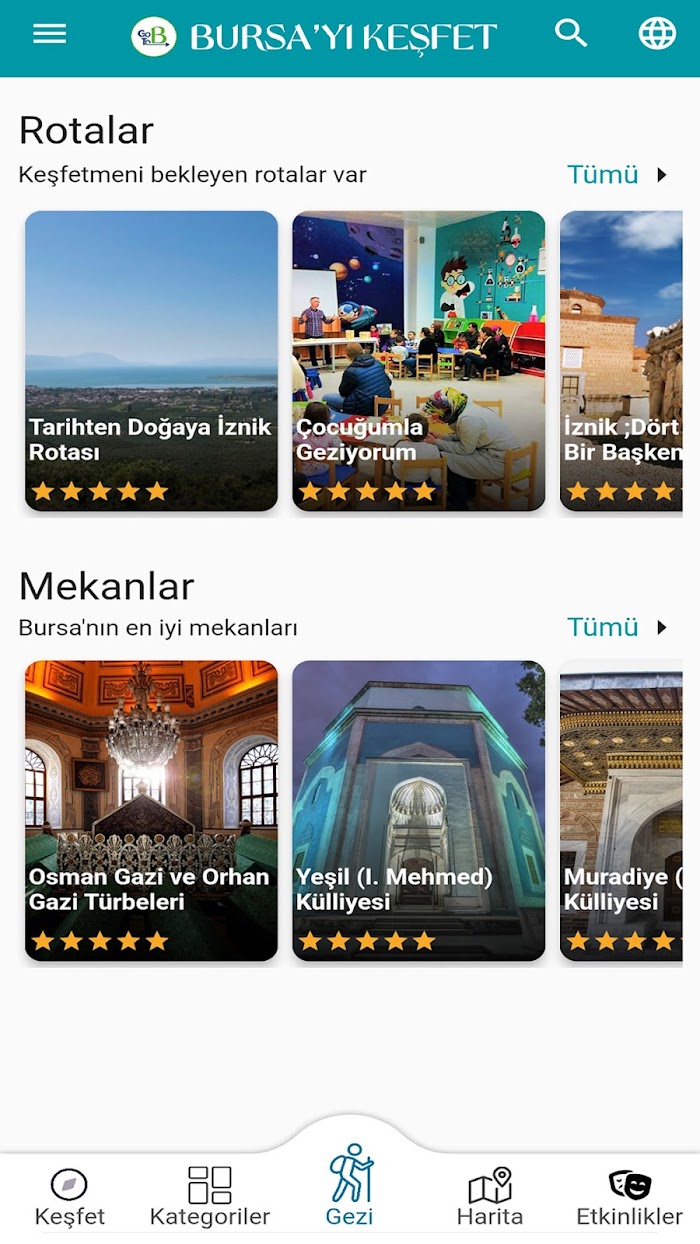
Task: Open the search icon in the app bar
Action: pos(571,33)
